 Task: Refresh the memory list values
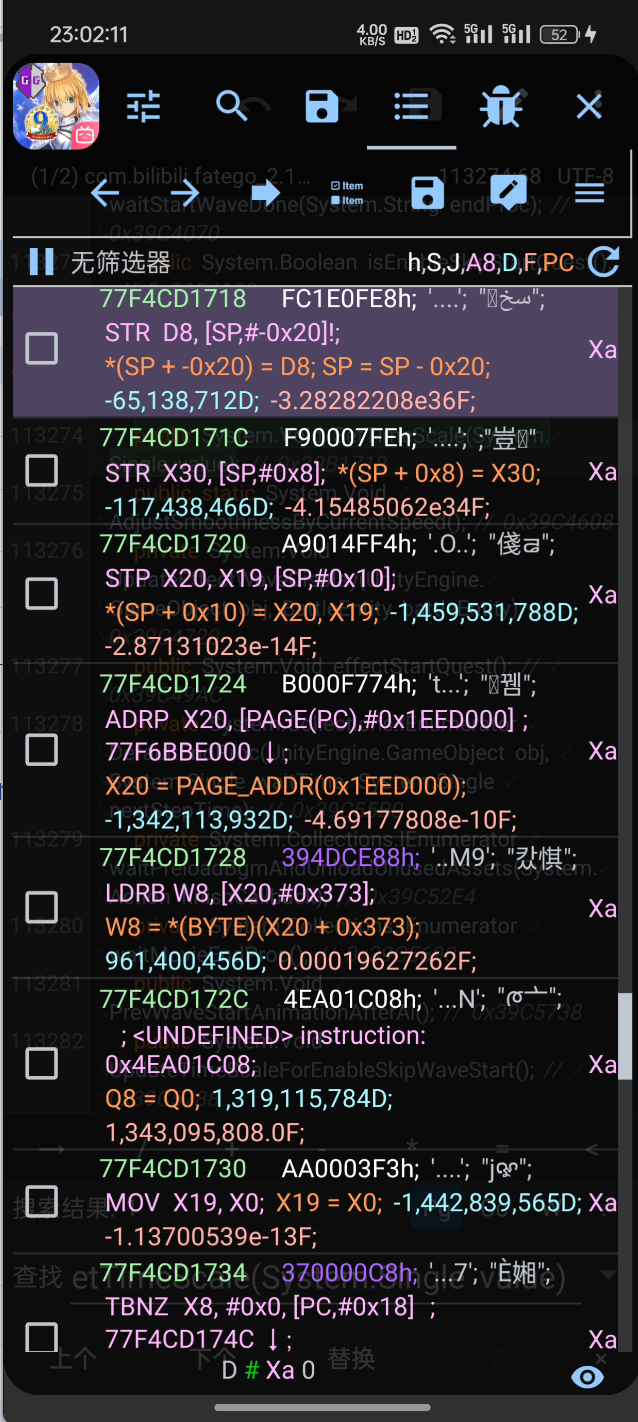604,262
